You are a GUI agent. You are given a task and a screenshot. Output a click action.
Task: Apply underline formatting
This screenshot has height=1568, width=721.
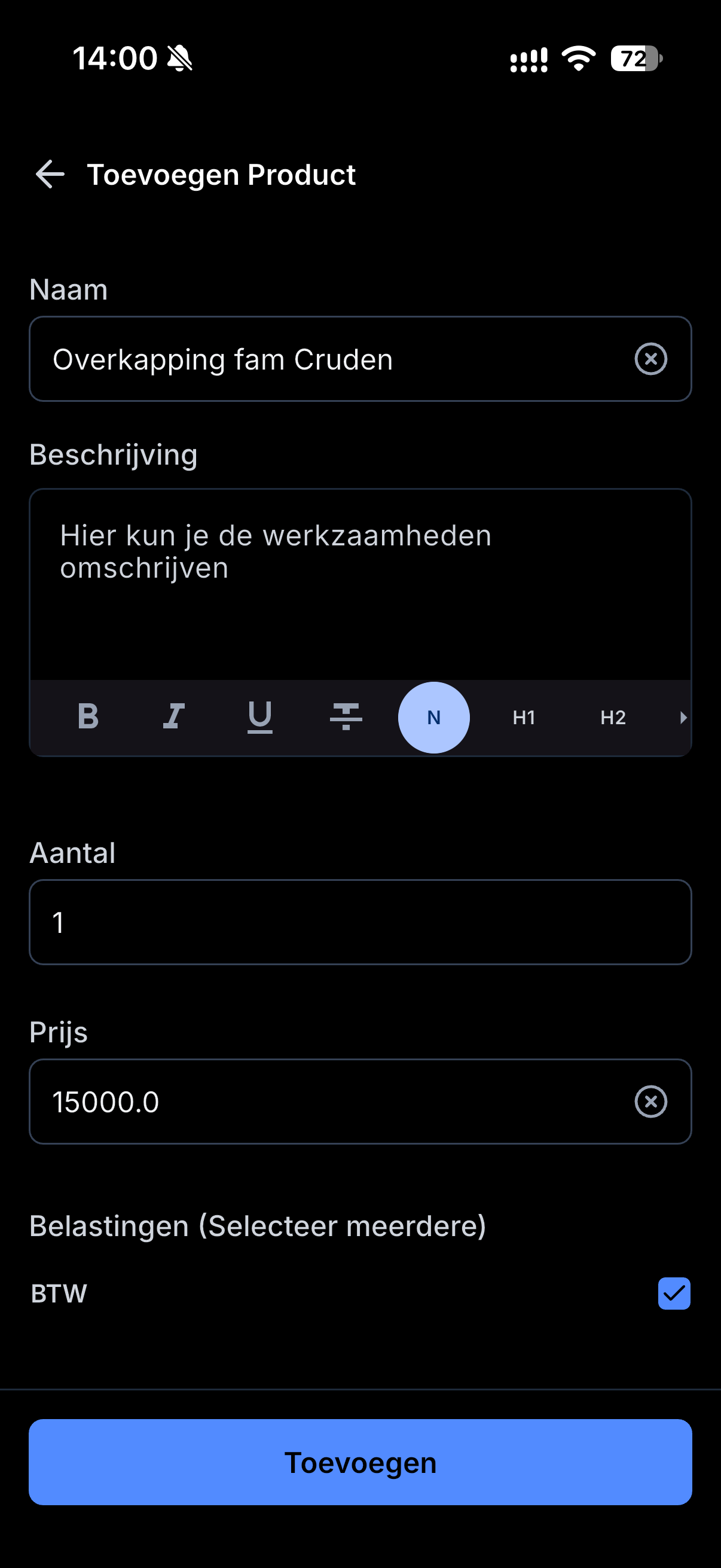(260, 716)
